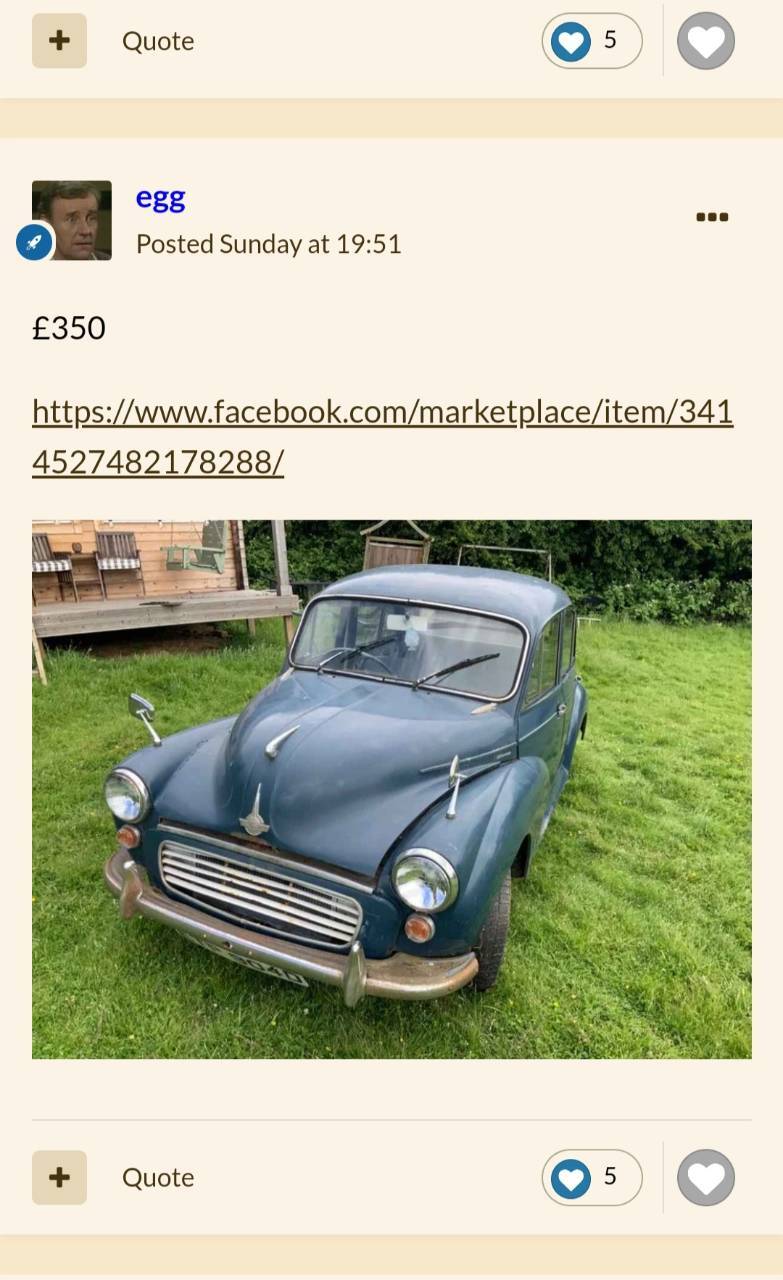783x1280 pixels.
Task: View the 5 reactions on egg's post
Action: click(x=592, y=1177)
